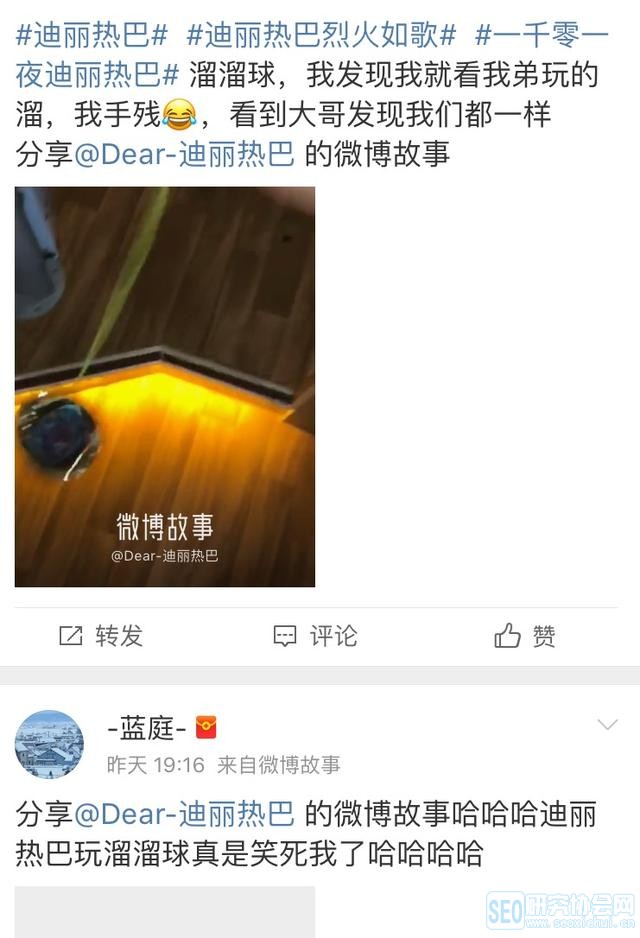Expand the dropdown arrow on -蓝庭- post
The width and height of the screenshot is (640, 938).
[x=607, y=725]
